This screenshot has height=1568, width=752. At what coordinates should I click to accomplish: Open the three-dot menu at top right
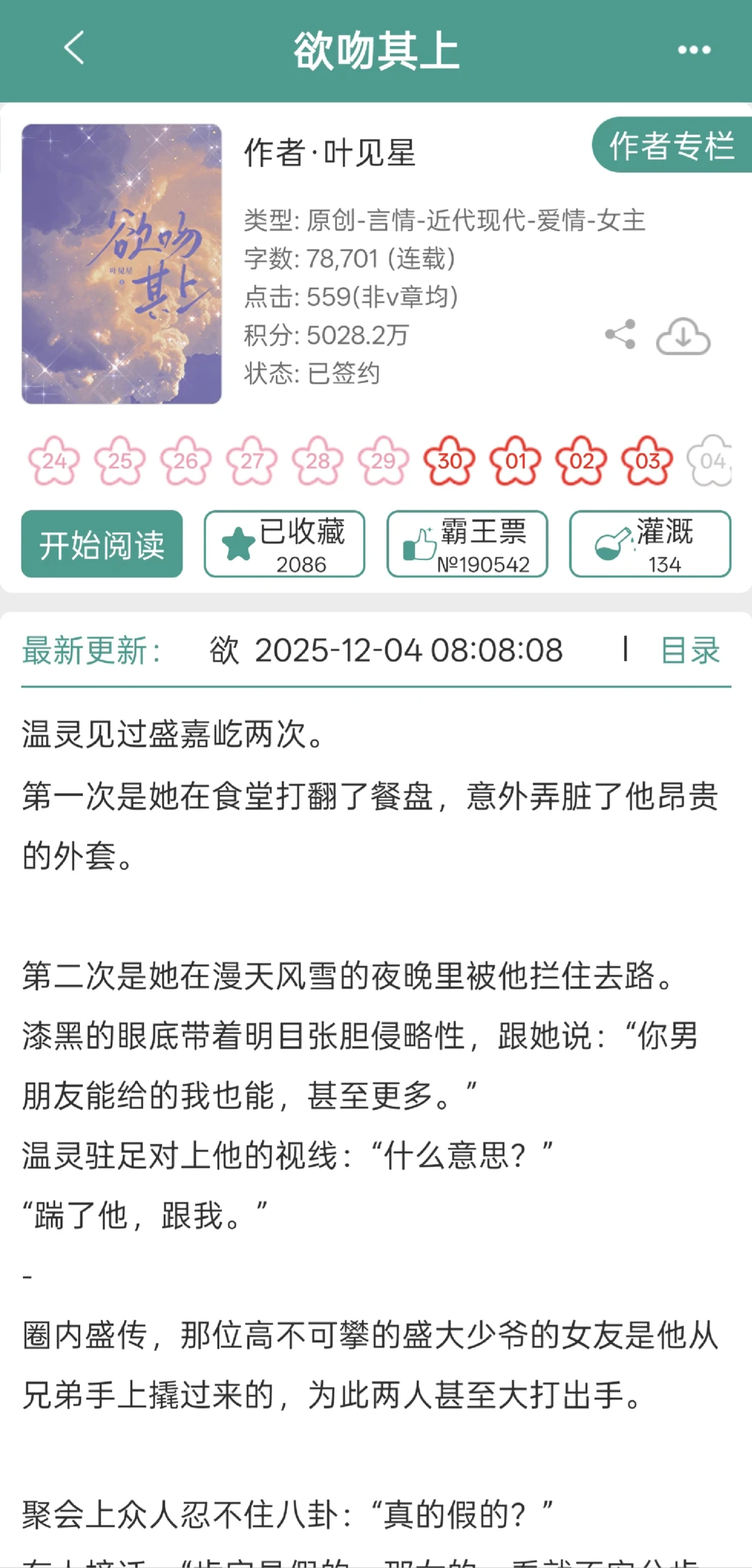click(x=694, y=50)
